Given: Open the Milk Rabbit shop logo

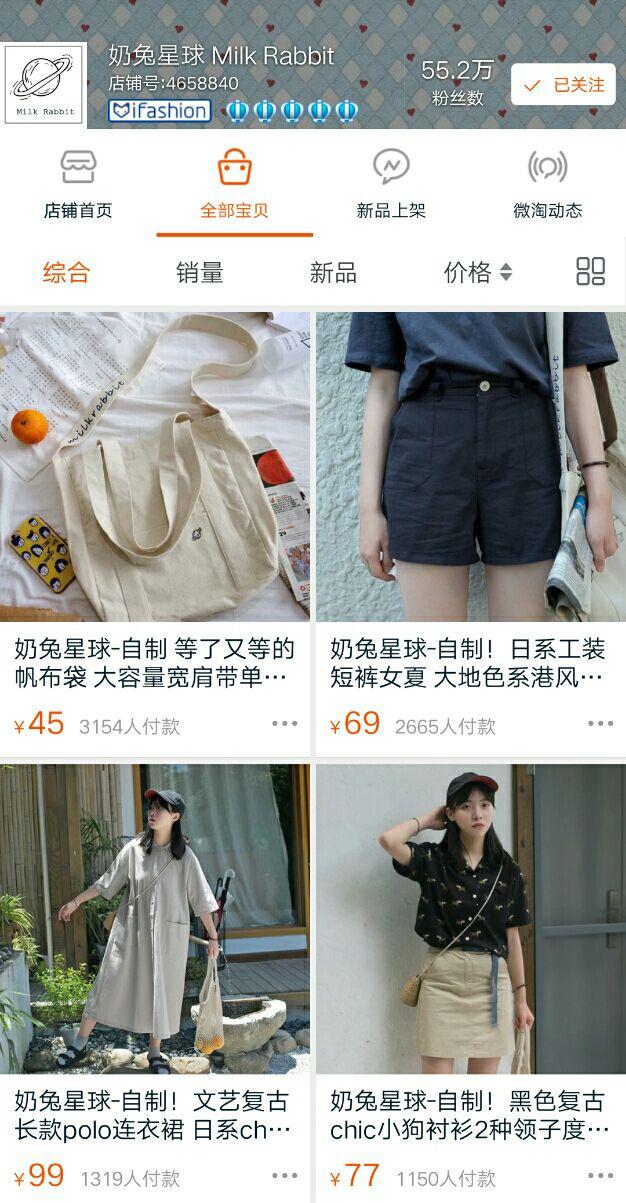Looking at the screenshot, I should point(45,85).
